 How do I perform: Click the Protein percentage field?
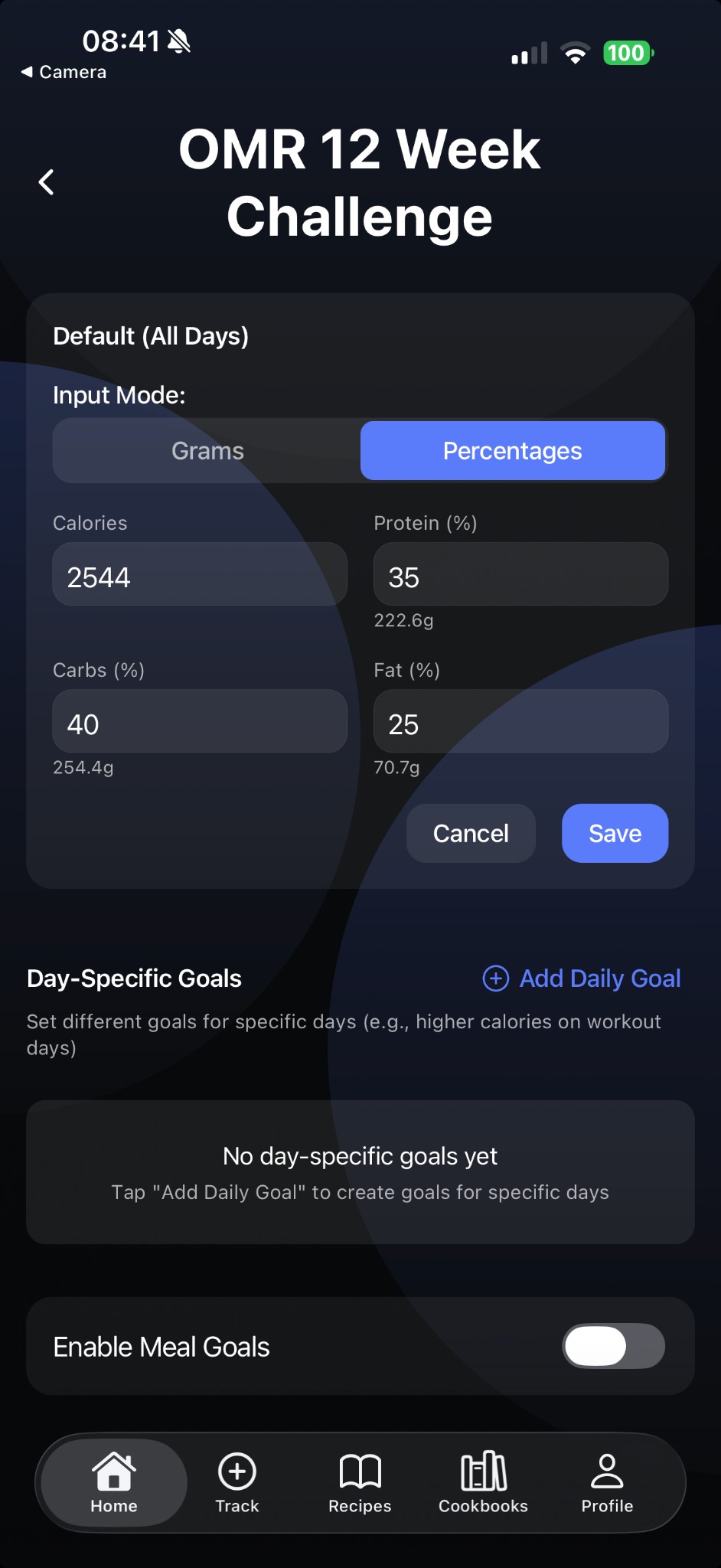click(520, 574)
